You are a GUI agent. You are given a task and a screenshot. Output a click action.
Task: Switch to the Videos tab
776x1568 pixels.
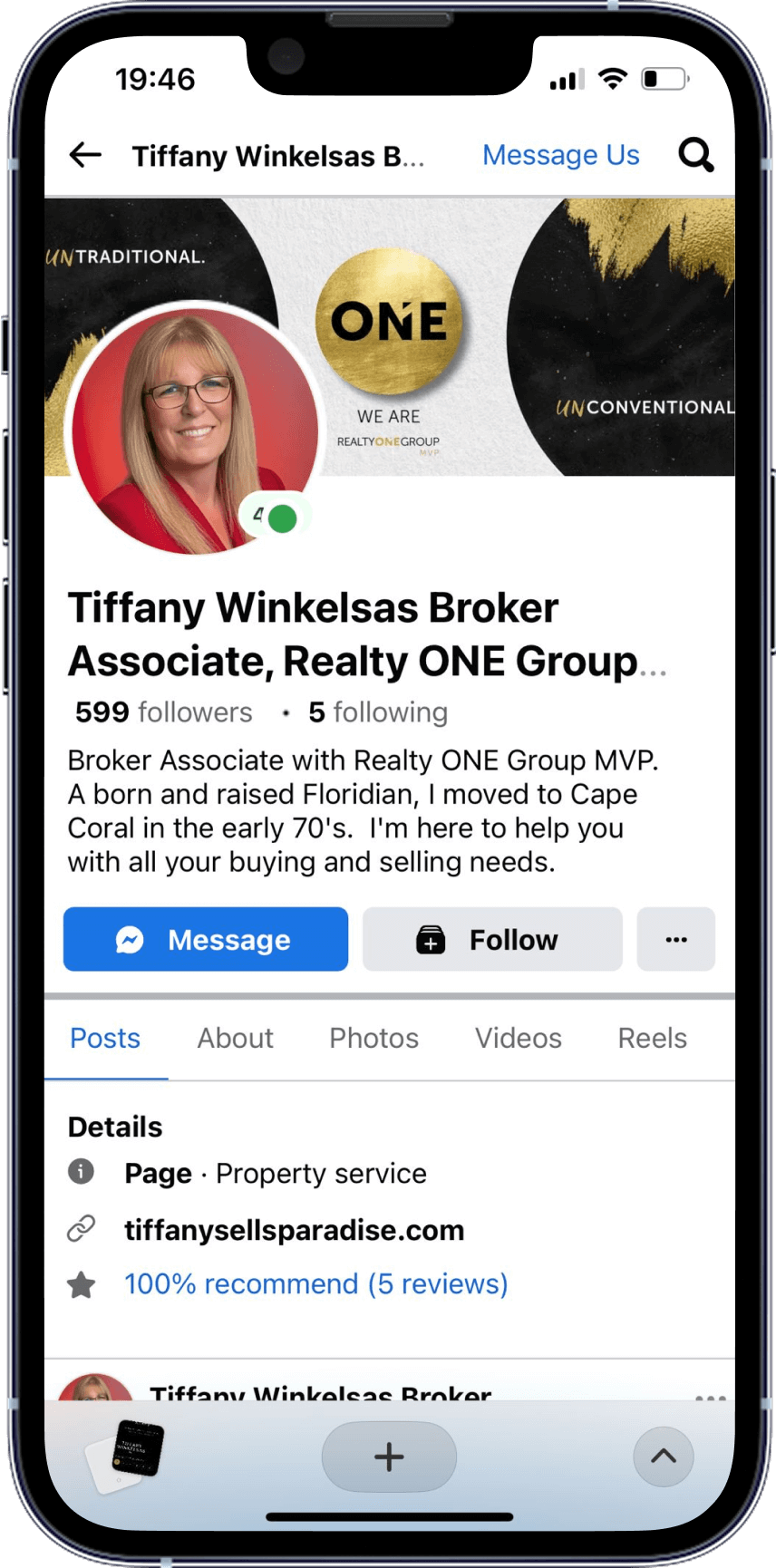pyautogui.click(x=518, y=1038)
